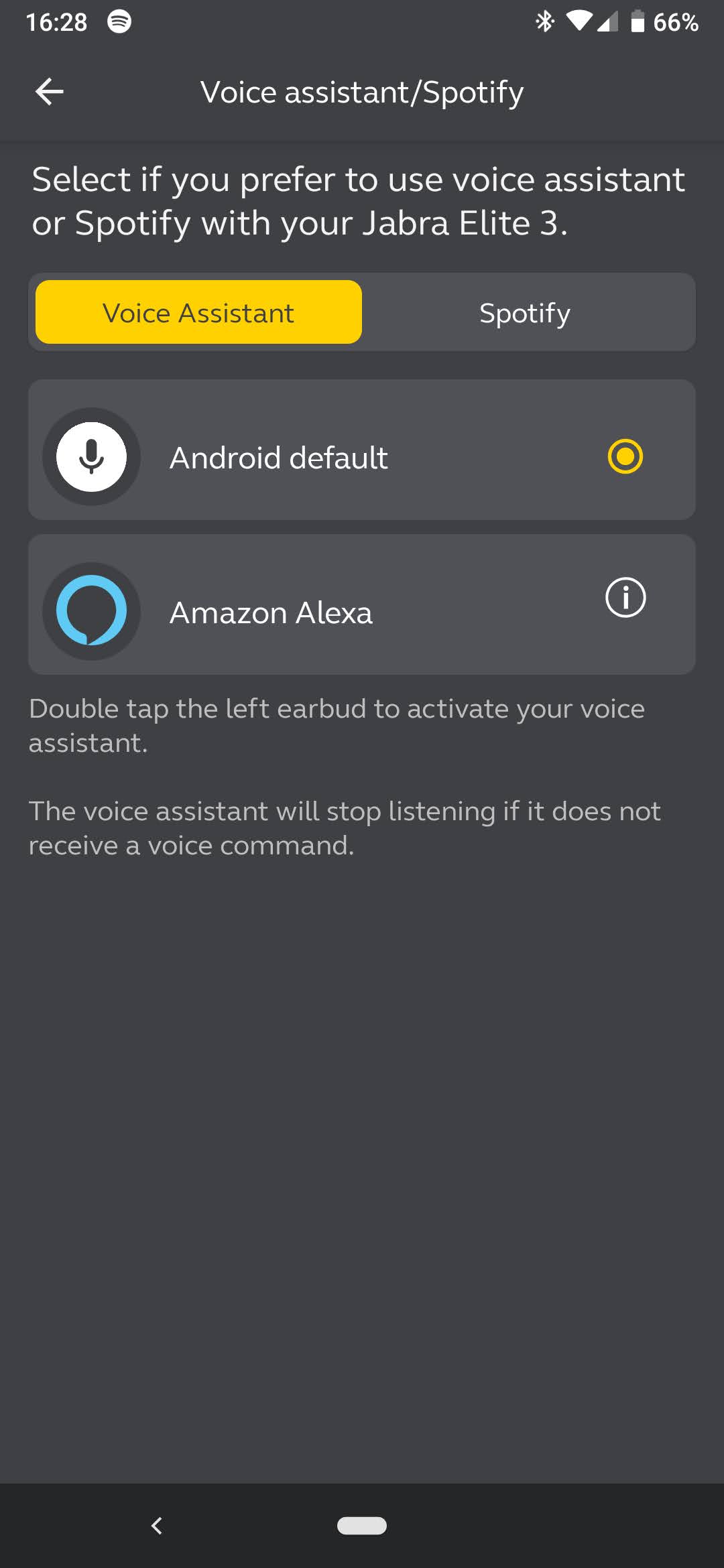Open Amazon Alexa info icon
Screen dimensions: 724x1568
click(625, 598)
